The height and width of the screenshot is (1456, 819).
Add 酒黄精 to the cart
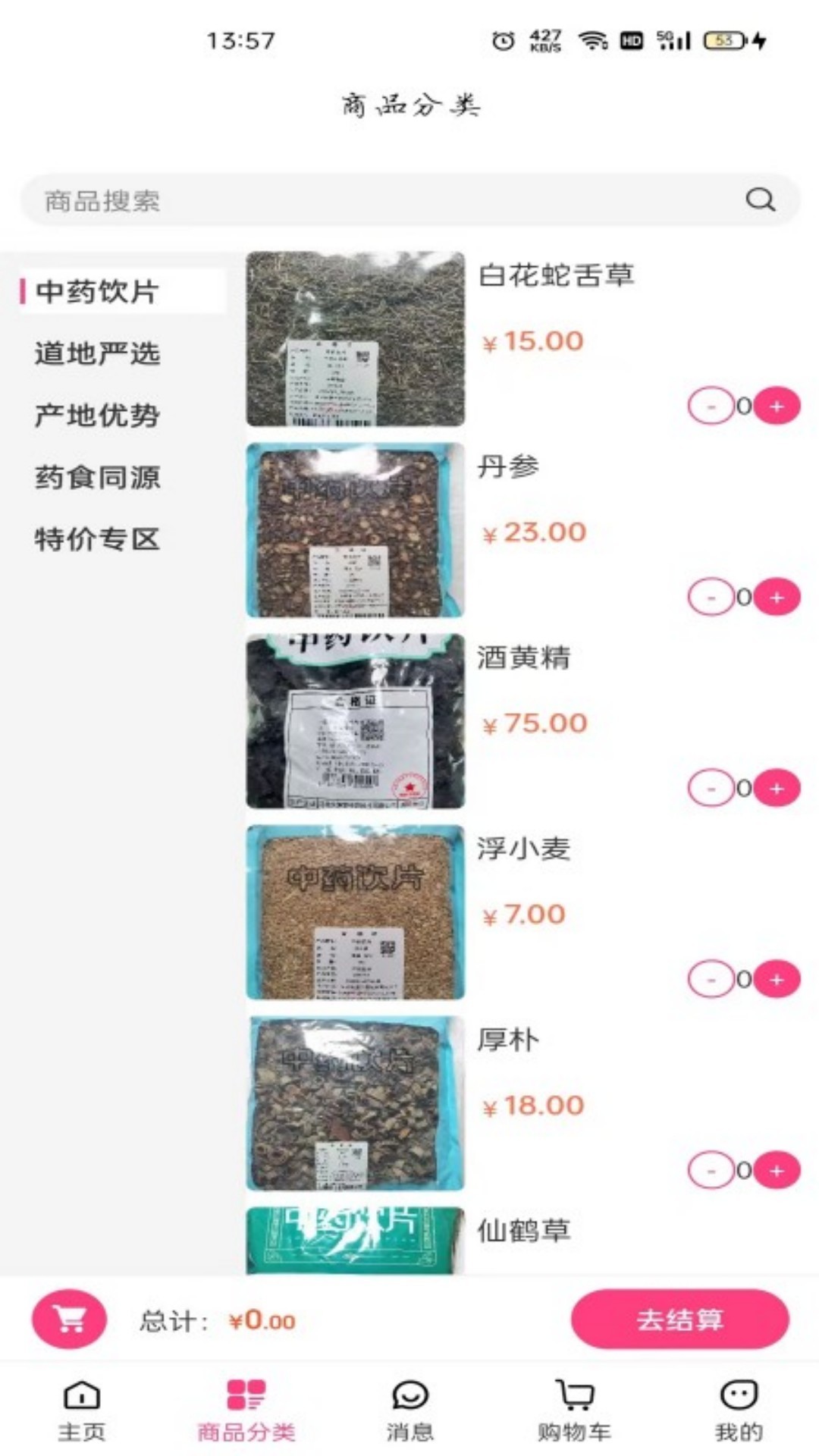(777, 789)
